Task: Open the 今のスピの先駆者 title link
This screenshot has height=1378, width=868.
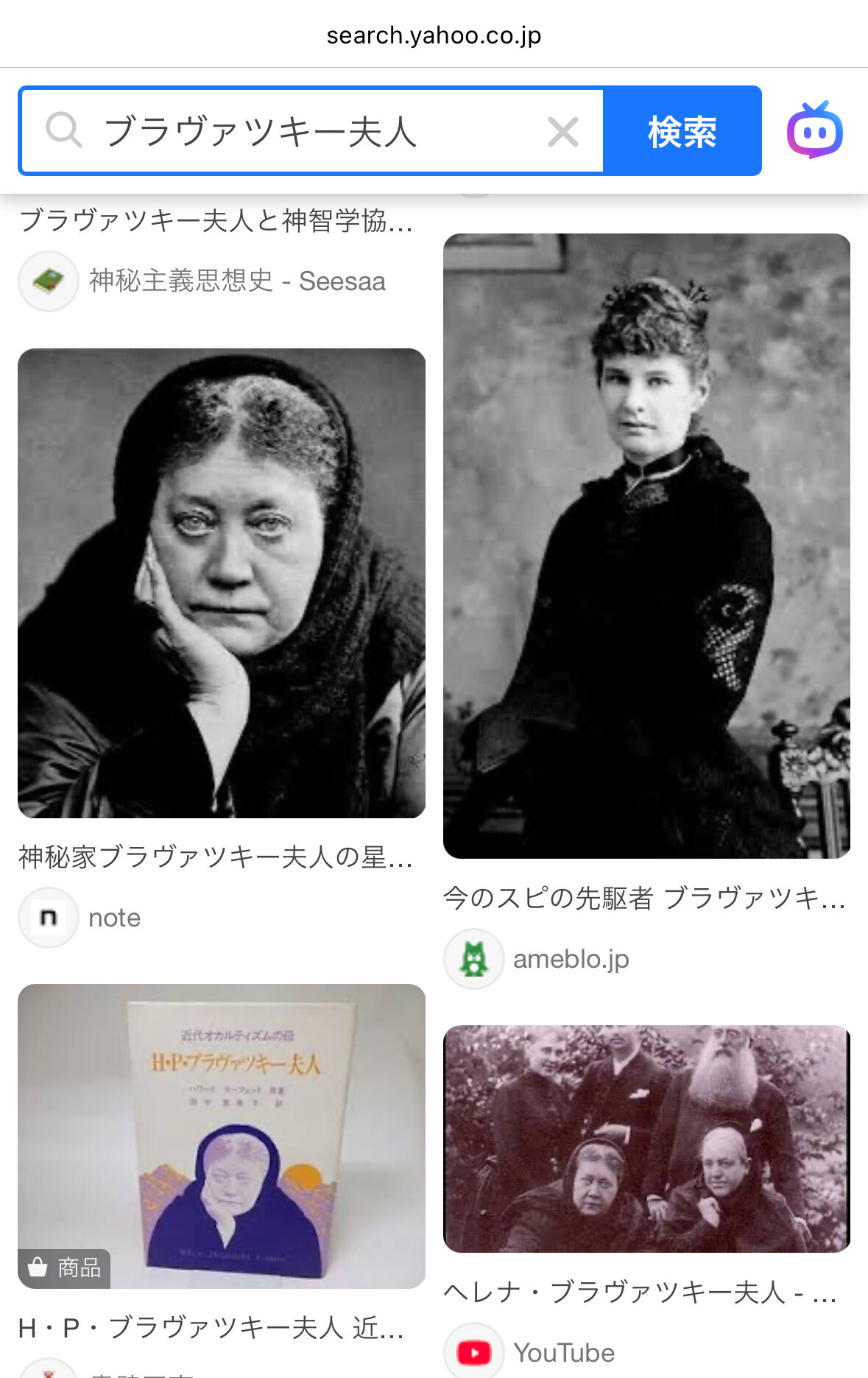Action: point(643,899)
